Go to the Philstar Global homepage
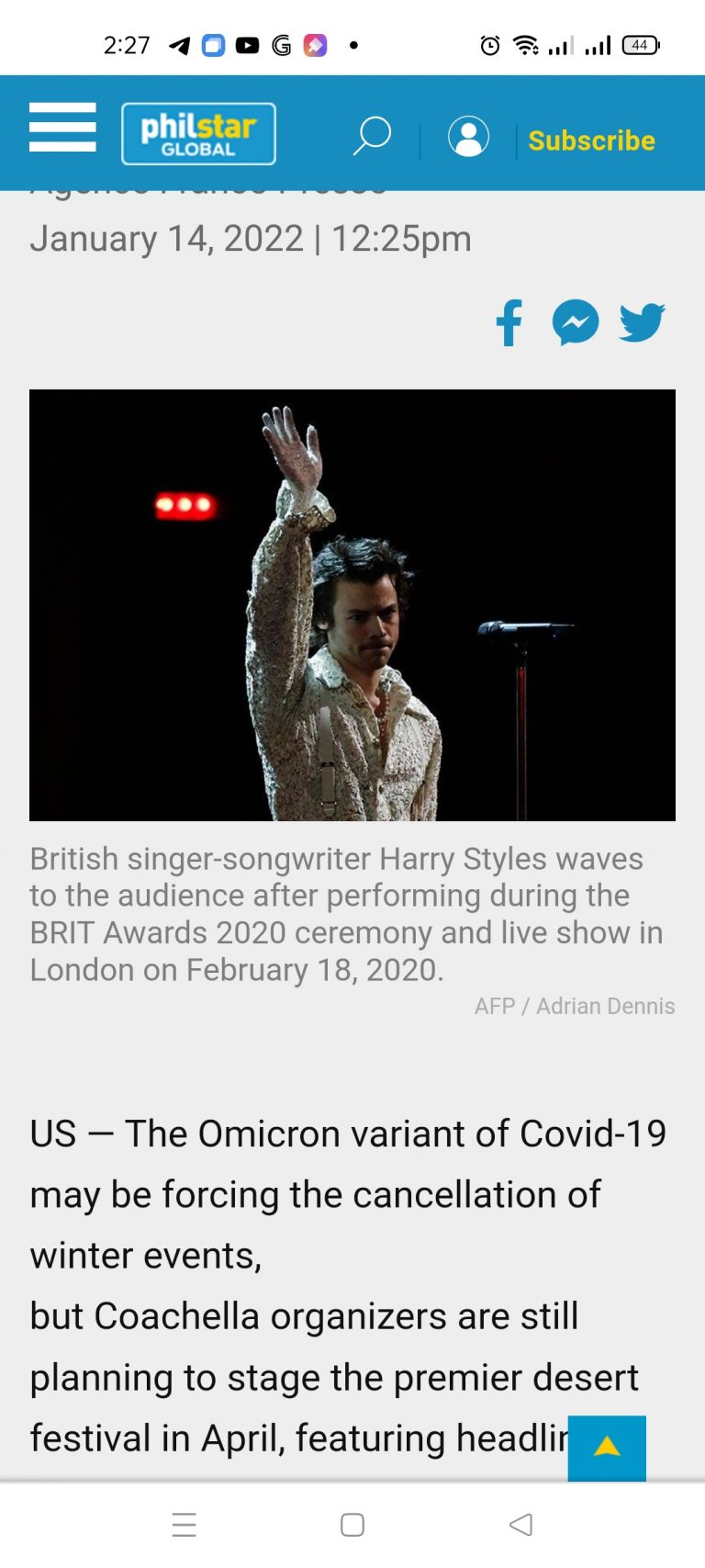Screen dimensions: 705x1568 (x=198, y=134)
